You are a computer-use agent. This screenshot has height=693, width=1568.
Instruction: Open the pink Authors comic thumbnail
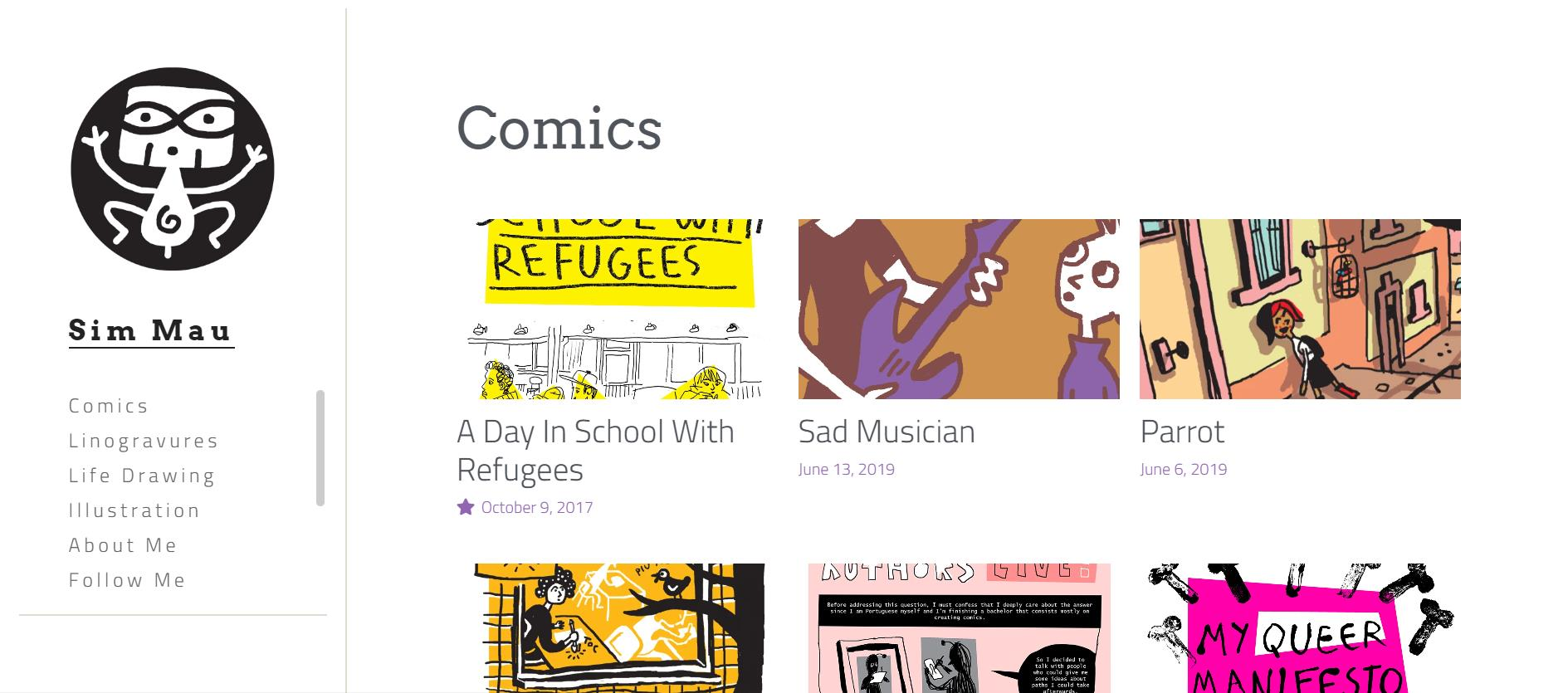click(959, 628)
